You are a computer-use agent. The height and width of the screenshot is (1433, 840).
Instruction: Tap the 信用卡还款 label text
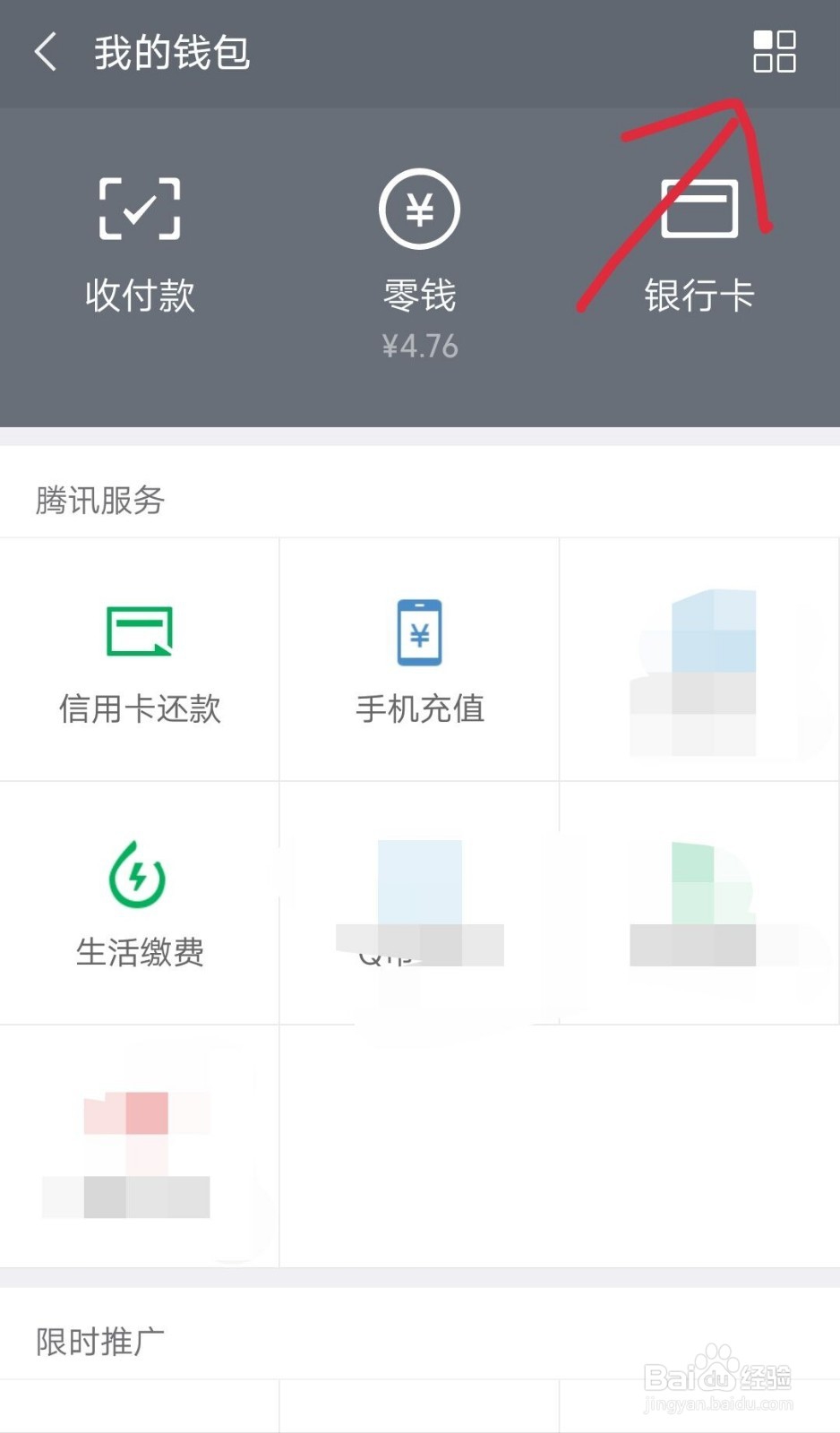139,709
